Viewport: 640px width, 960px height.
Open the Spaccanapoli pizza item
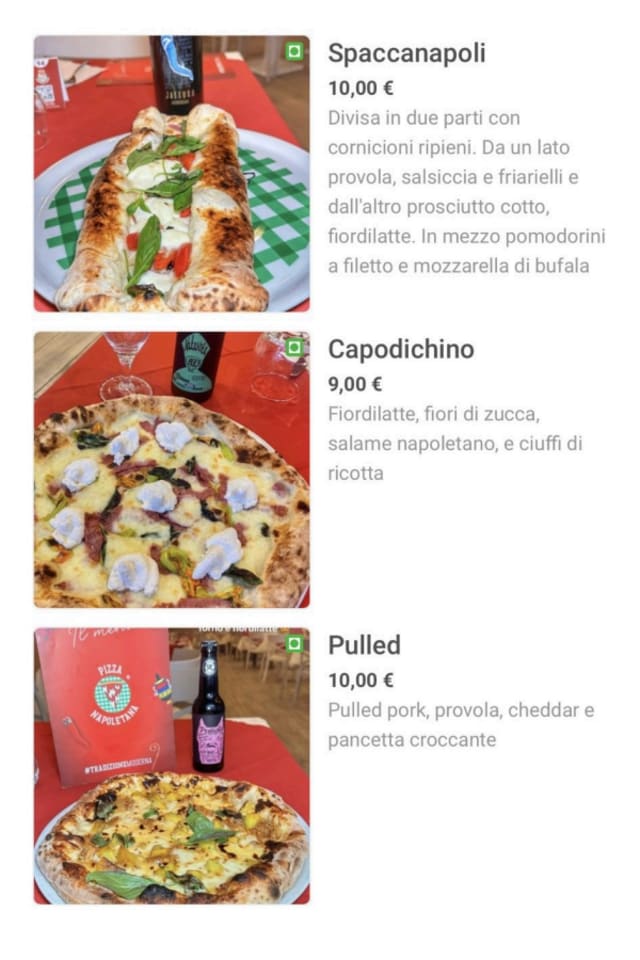point(406,54)
